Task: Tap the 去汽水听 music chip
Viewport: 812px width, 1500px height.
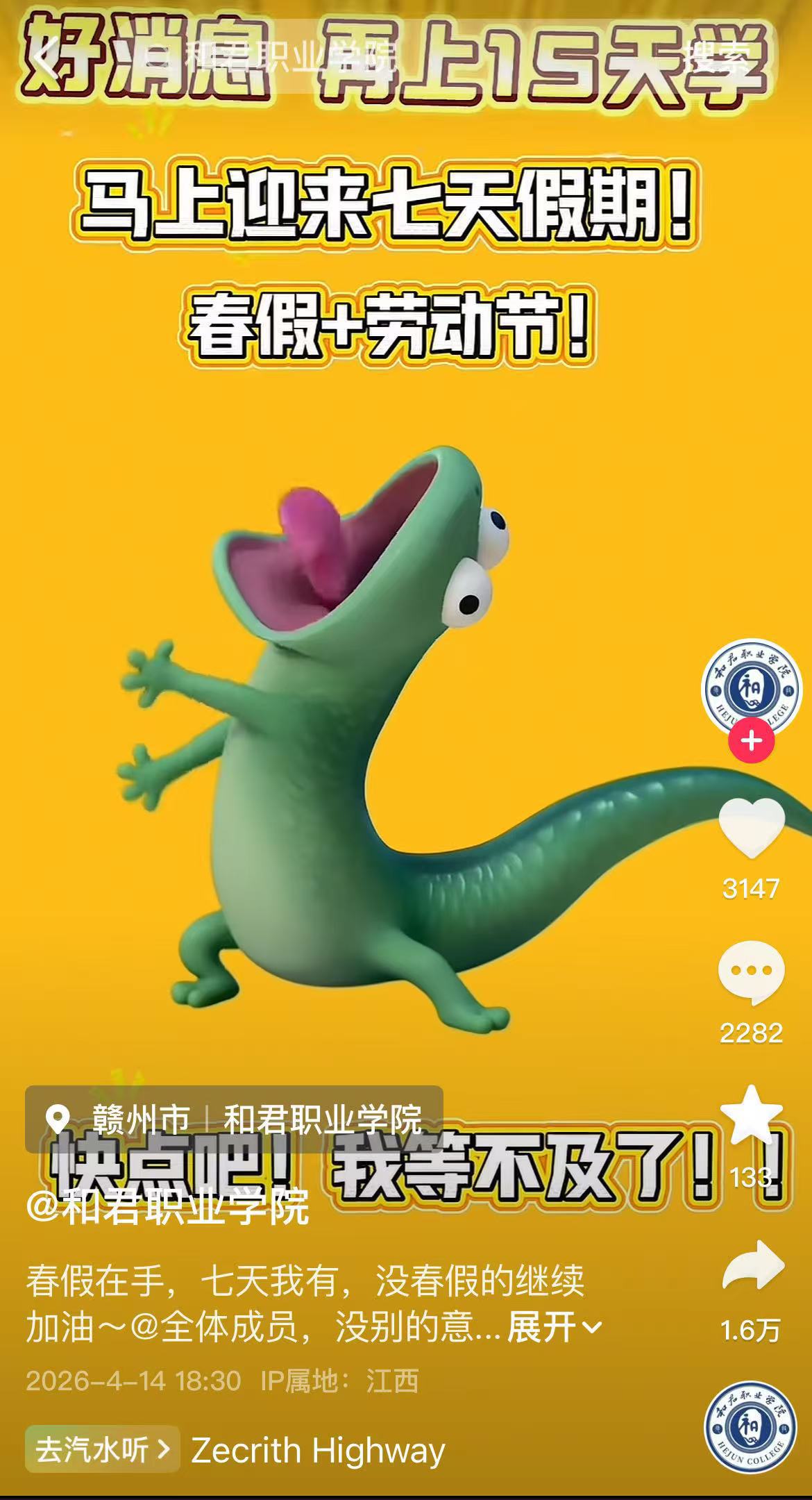Action: pyautogui.click(x=103, y=1449)
